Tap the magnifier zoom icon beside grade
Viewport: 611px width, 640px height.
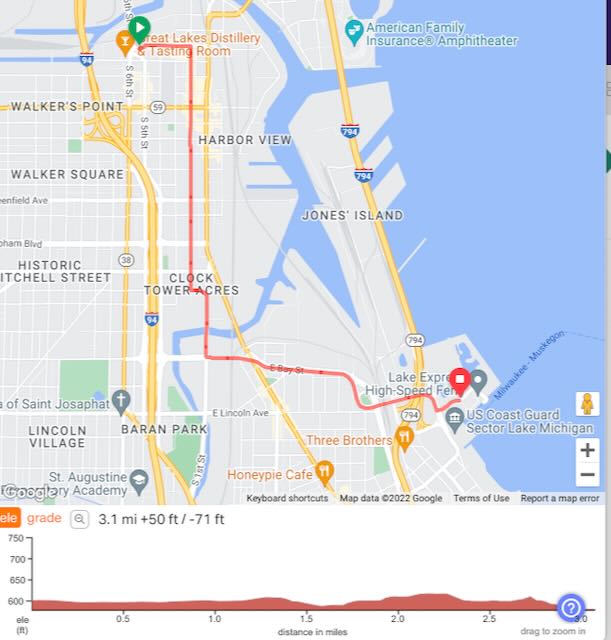coord(80,519)
